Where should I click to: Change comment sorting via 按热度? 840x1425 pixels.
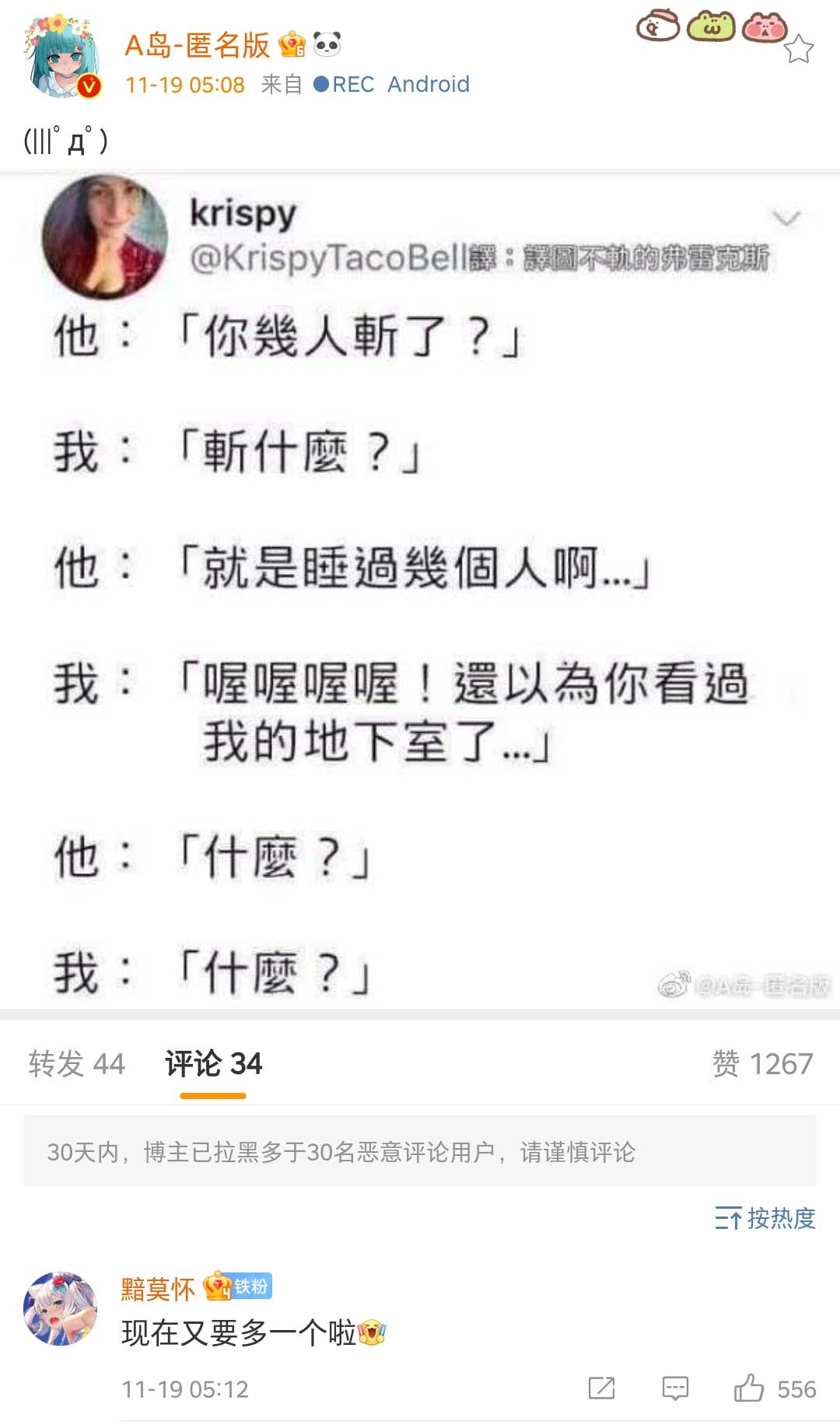[765, 1217]
